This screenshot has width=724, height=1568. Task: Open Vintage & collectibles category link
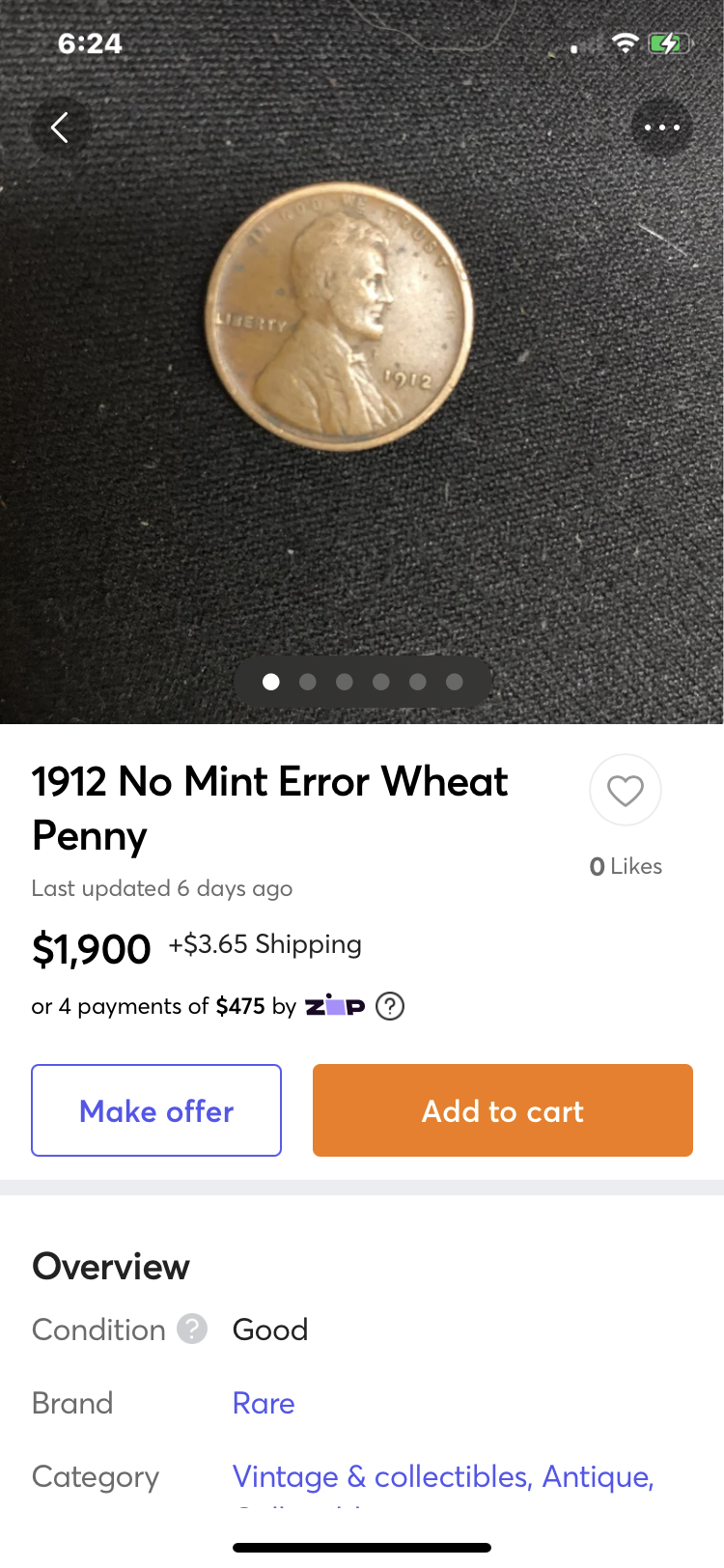coord(381,1476)
